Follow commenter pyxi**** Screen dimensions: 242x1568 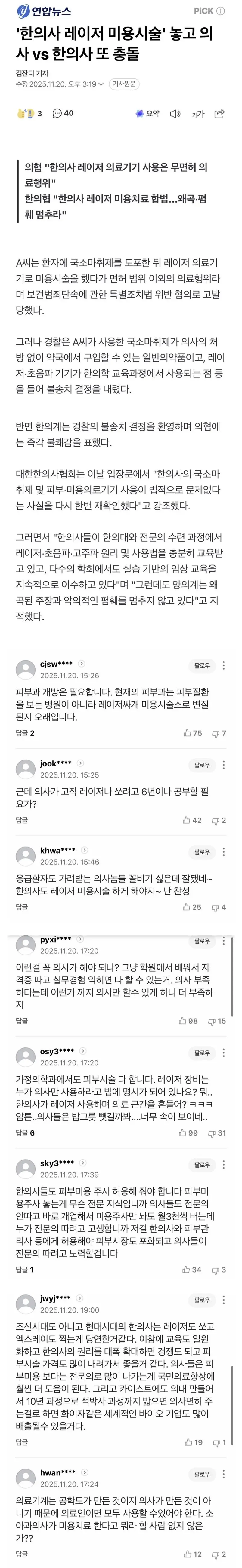[202, 940]
